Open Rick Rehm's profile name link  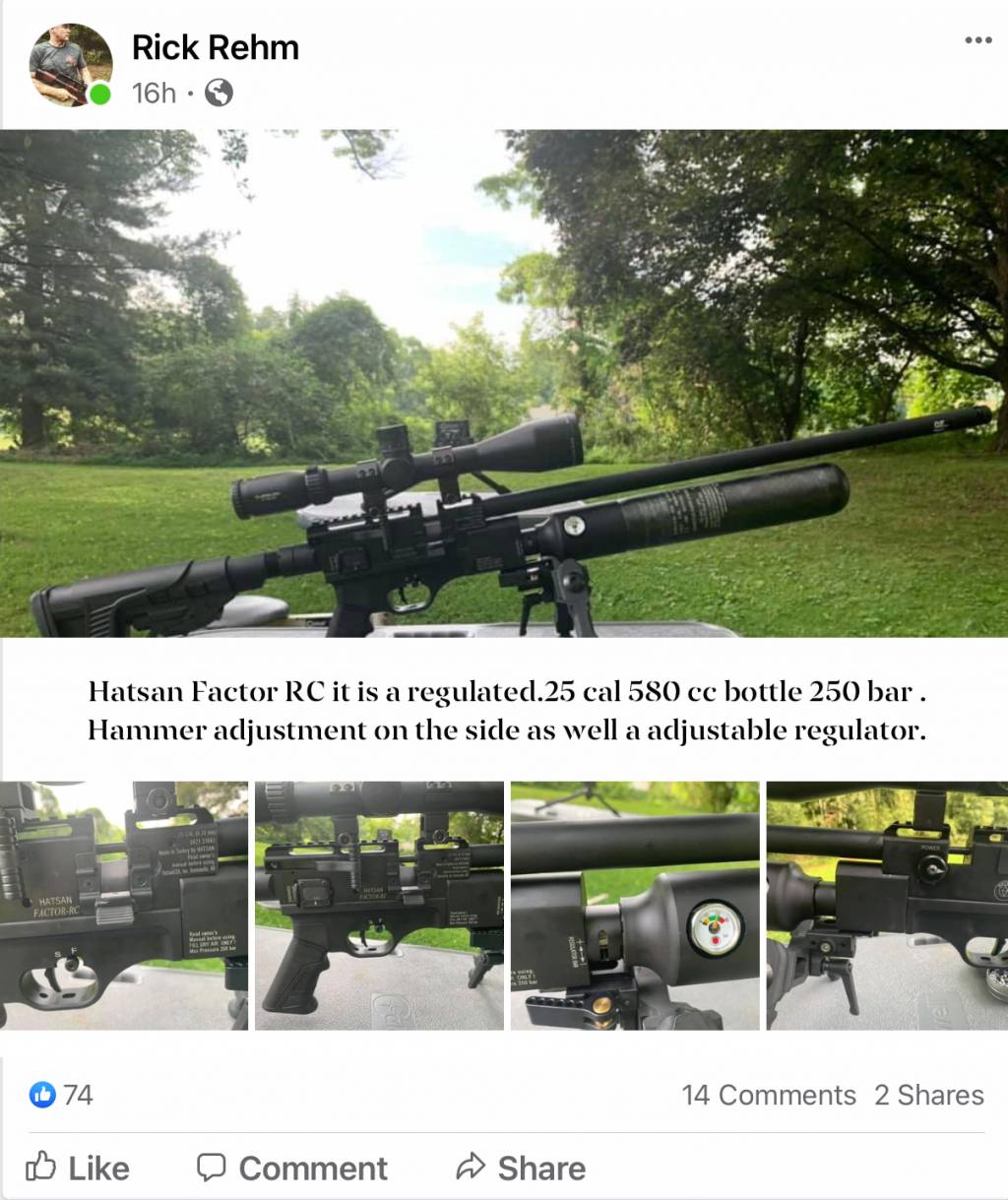(x=215, y=47)
